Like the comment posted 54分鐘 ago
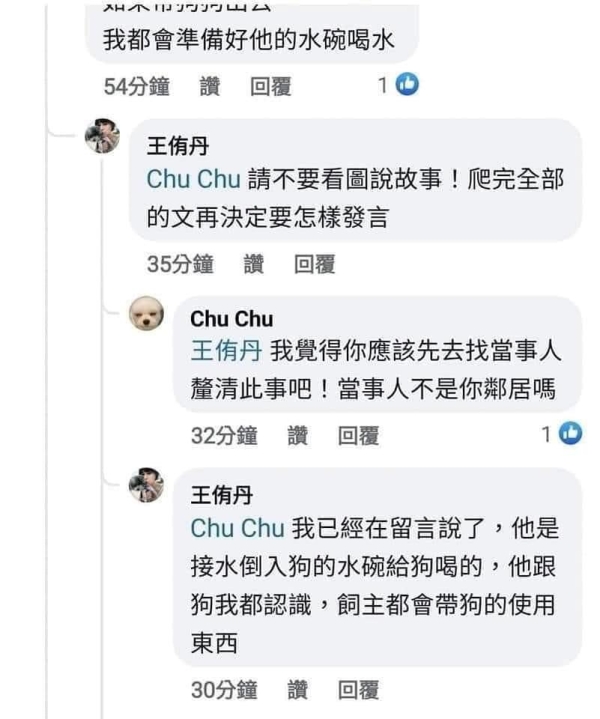The image size is (600, 719). (x=209, y=87)
